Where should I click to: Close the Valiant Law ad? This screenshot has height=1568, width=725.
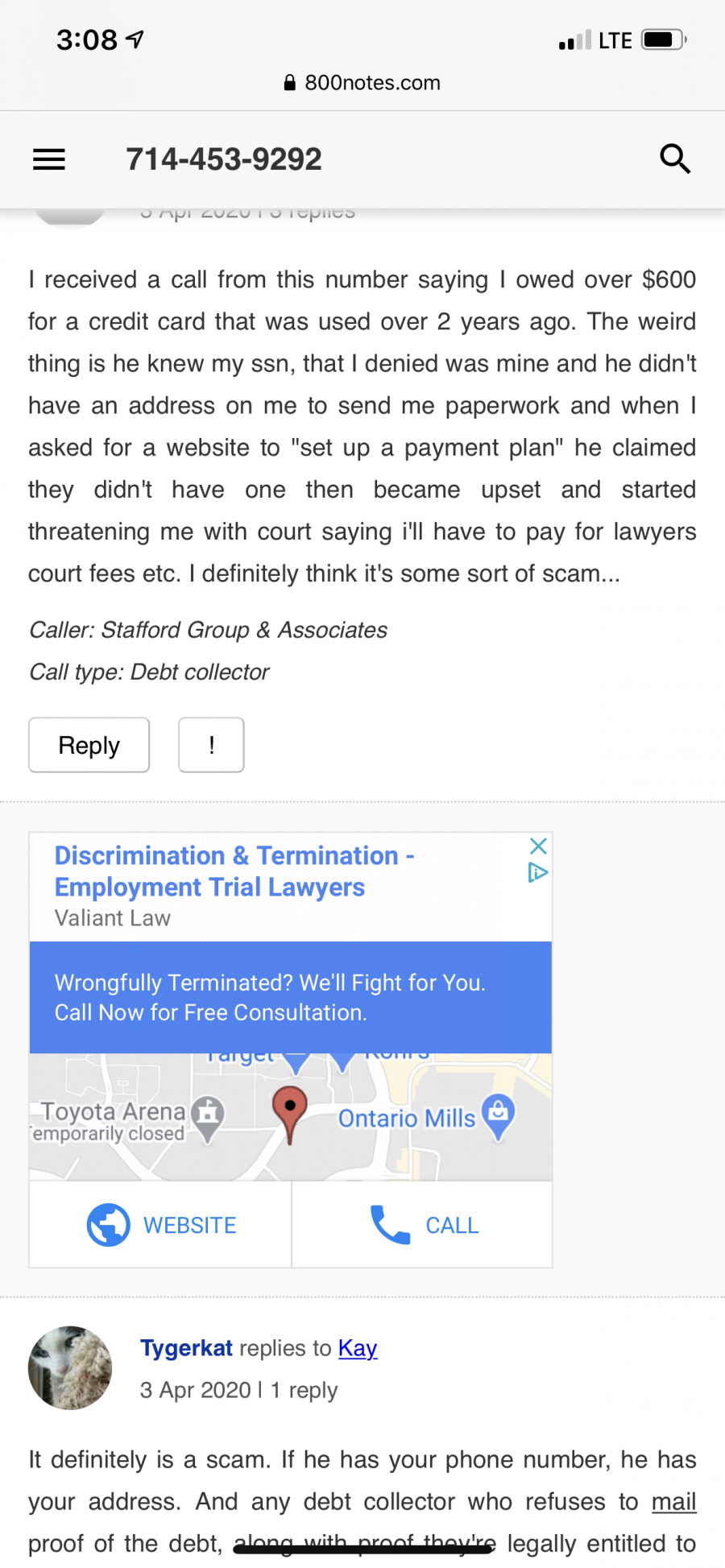click(538, 846)
